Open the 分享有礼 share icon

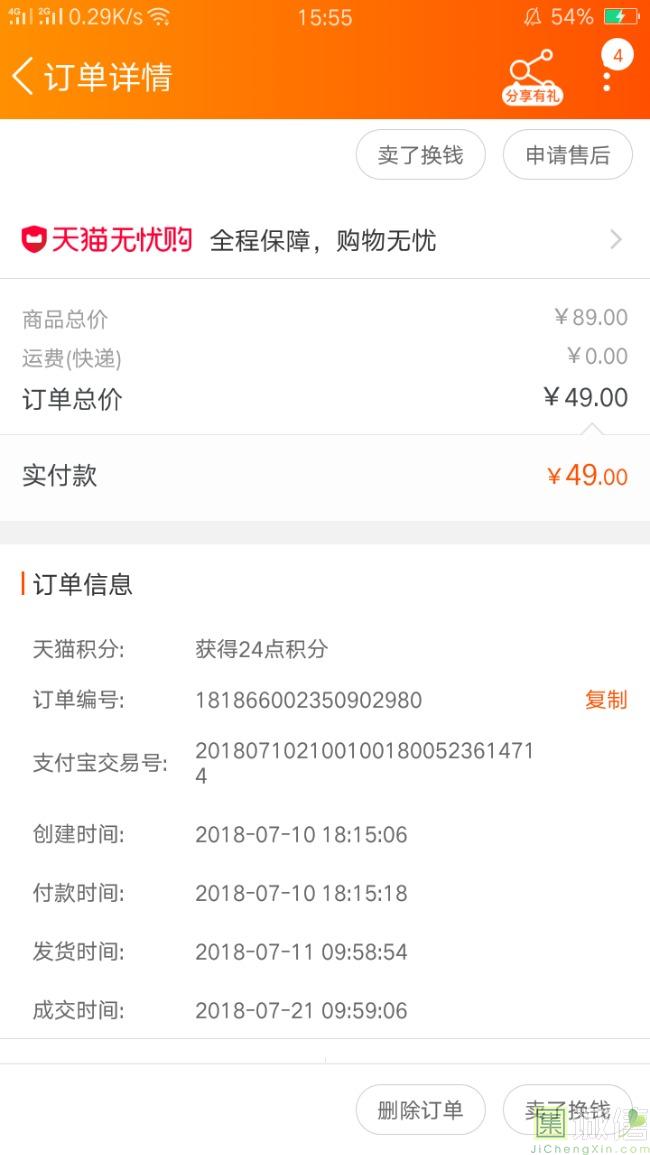click(532, 77)
